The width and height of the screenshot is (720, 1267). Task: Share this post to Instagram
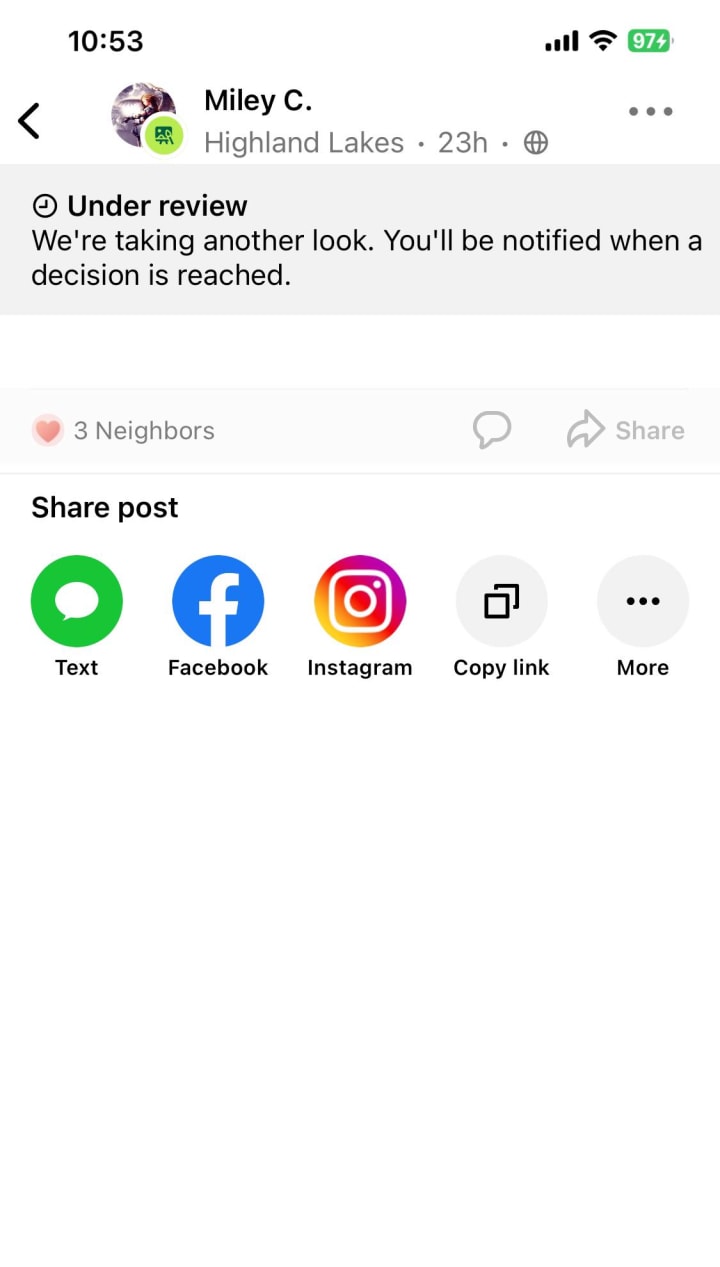tap(360, 601)
